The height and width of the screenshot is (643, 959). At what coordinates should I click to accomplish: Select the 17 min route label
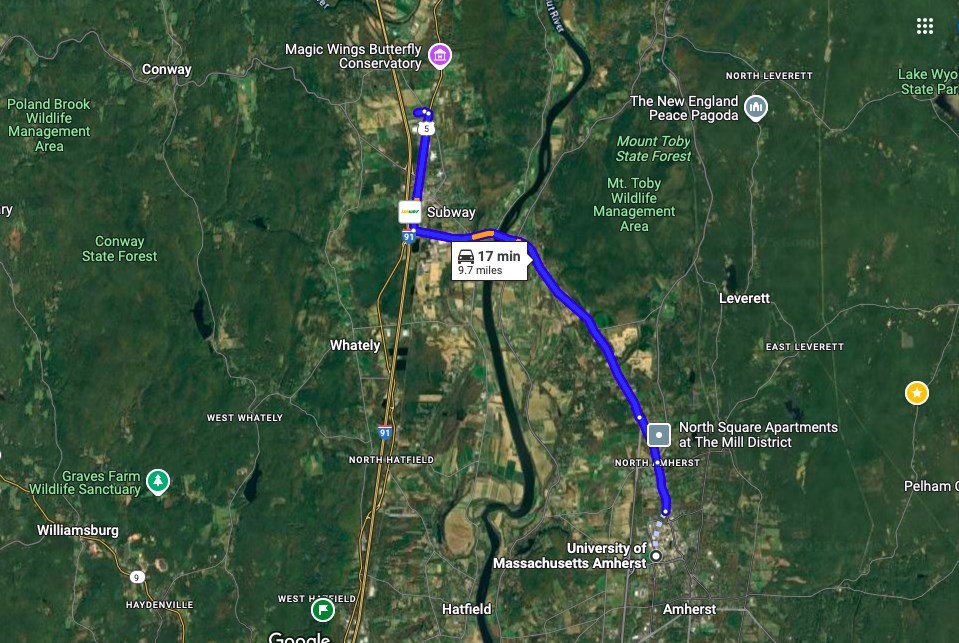(x=489, y=261)
